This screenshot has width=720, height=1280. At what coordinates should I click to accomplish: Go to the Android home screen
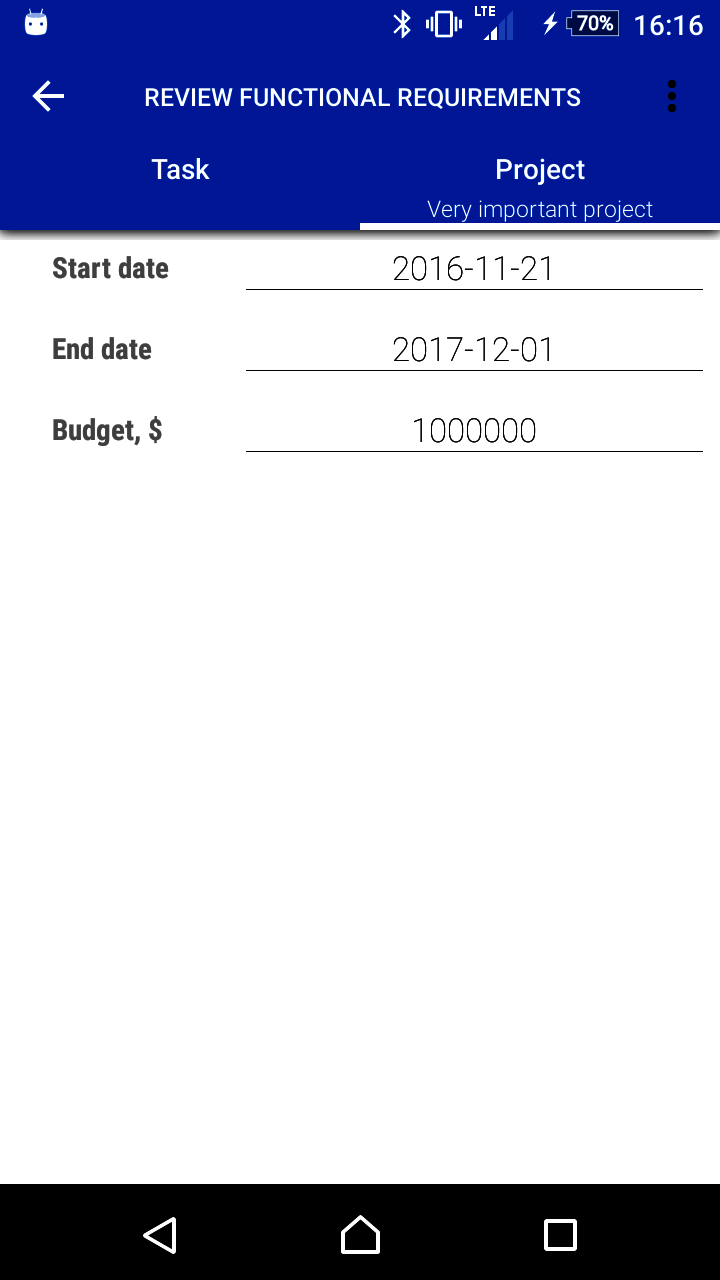pyautogui.click(x=360, y=1235)
